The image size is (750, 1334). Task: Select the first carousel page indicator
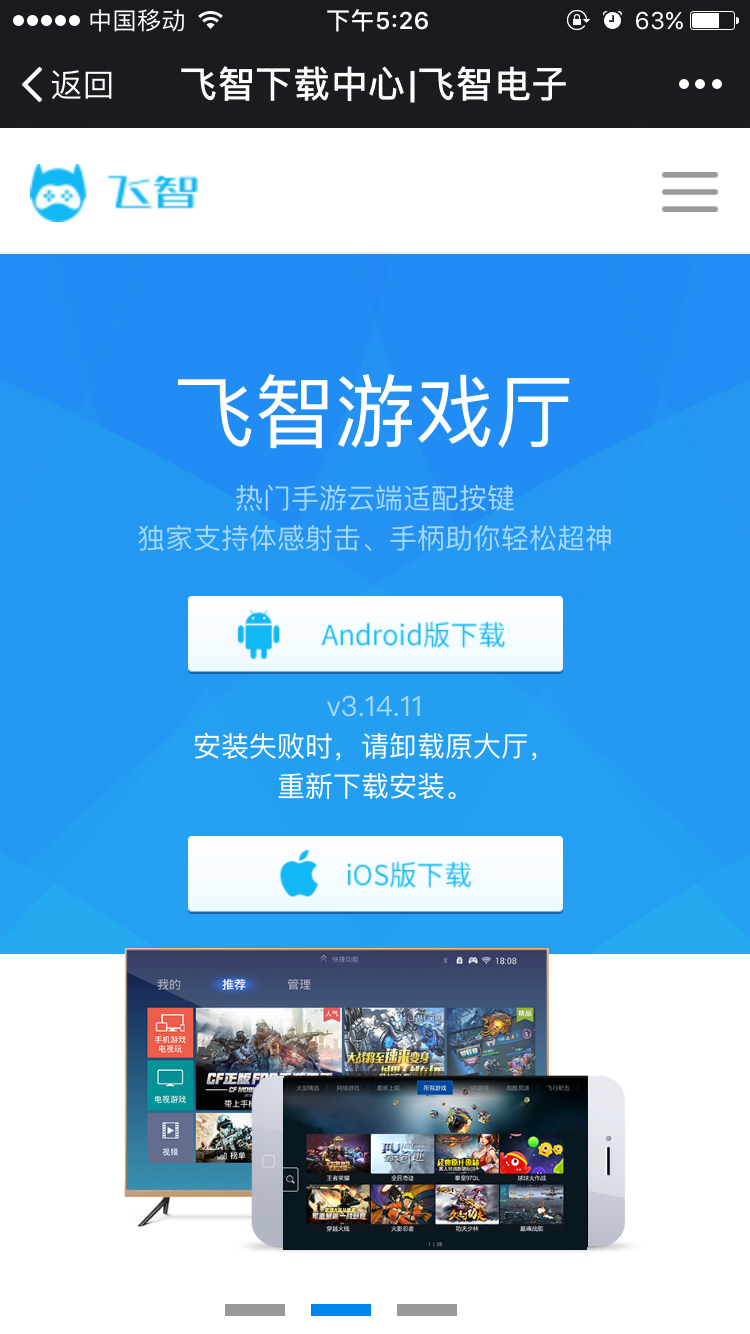255,1310
